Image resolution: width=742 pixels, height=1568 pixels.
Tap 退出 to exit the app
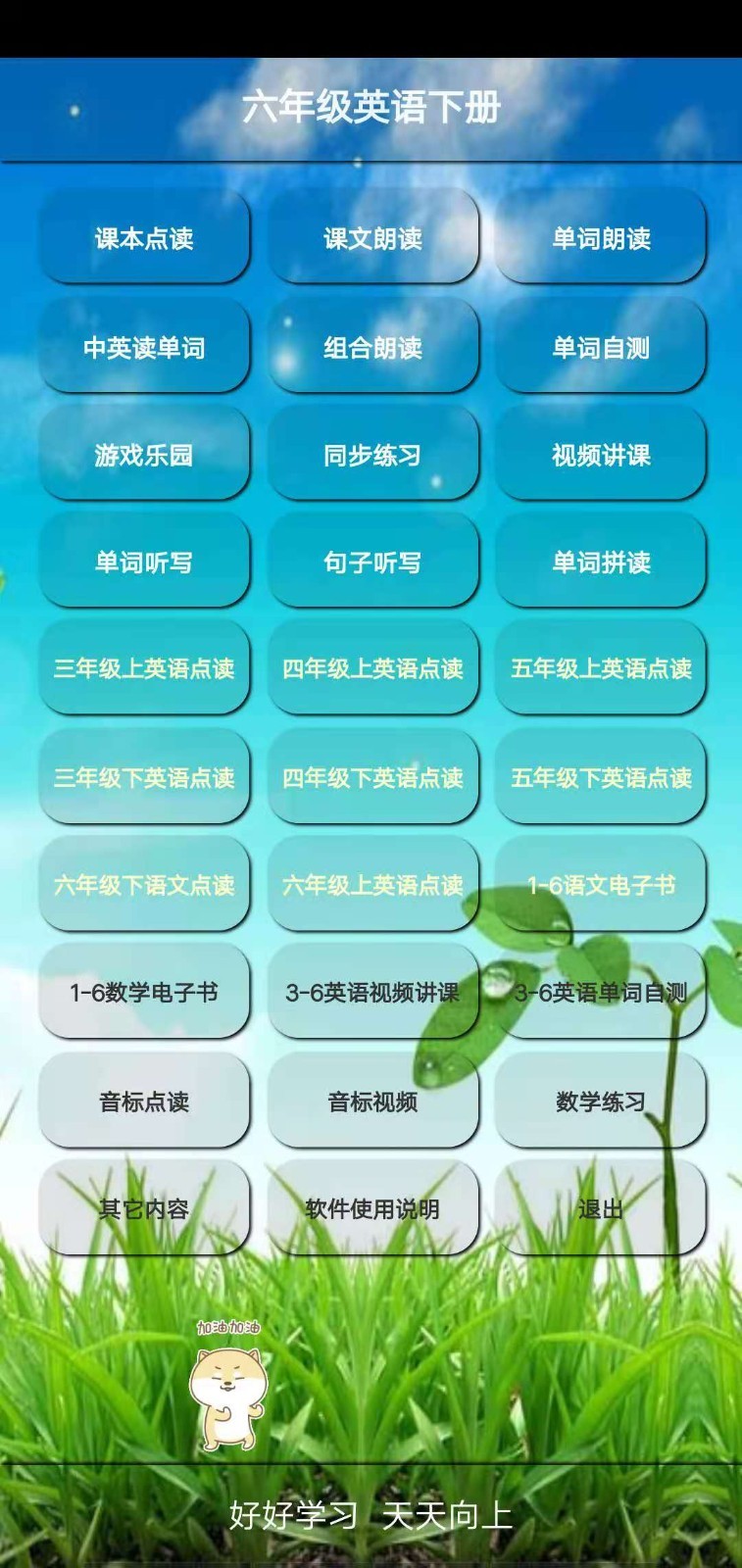point(601,1208)
